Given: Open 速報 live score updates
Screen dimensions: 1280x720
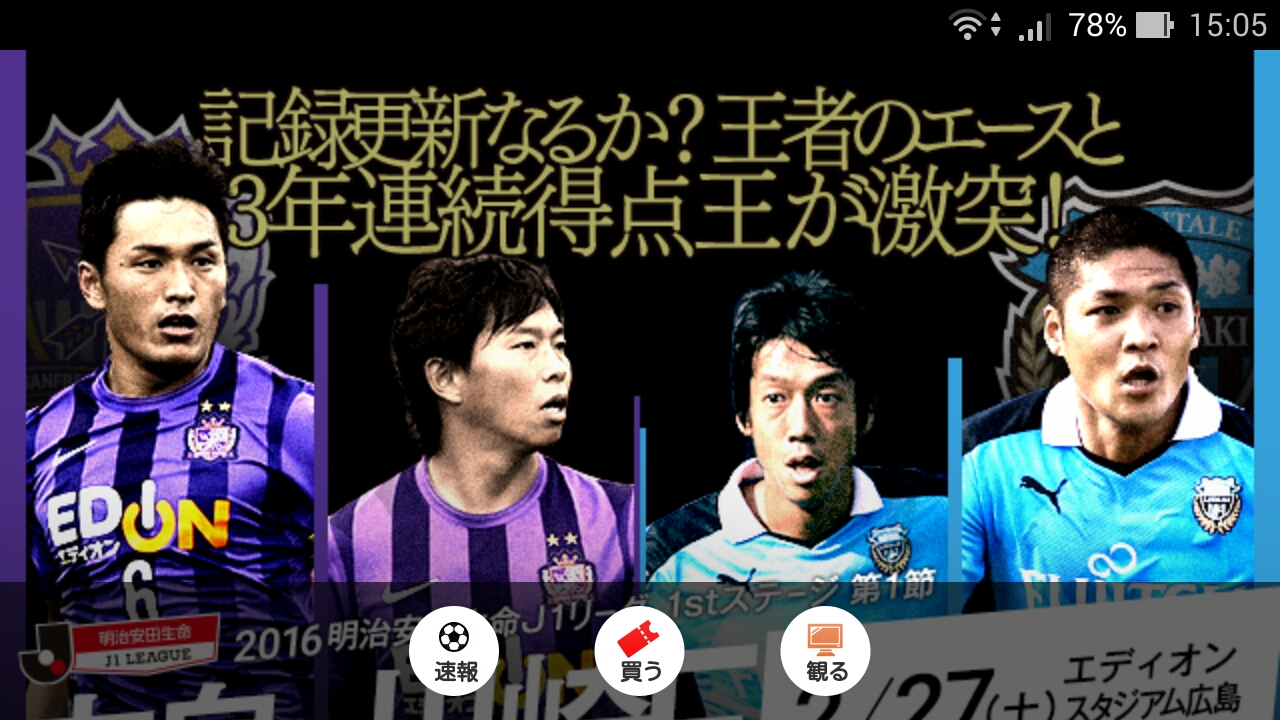Looking at the screenshot, I should click(454, 650).
